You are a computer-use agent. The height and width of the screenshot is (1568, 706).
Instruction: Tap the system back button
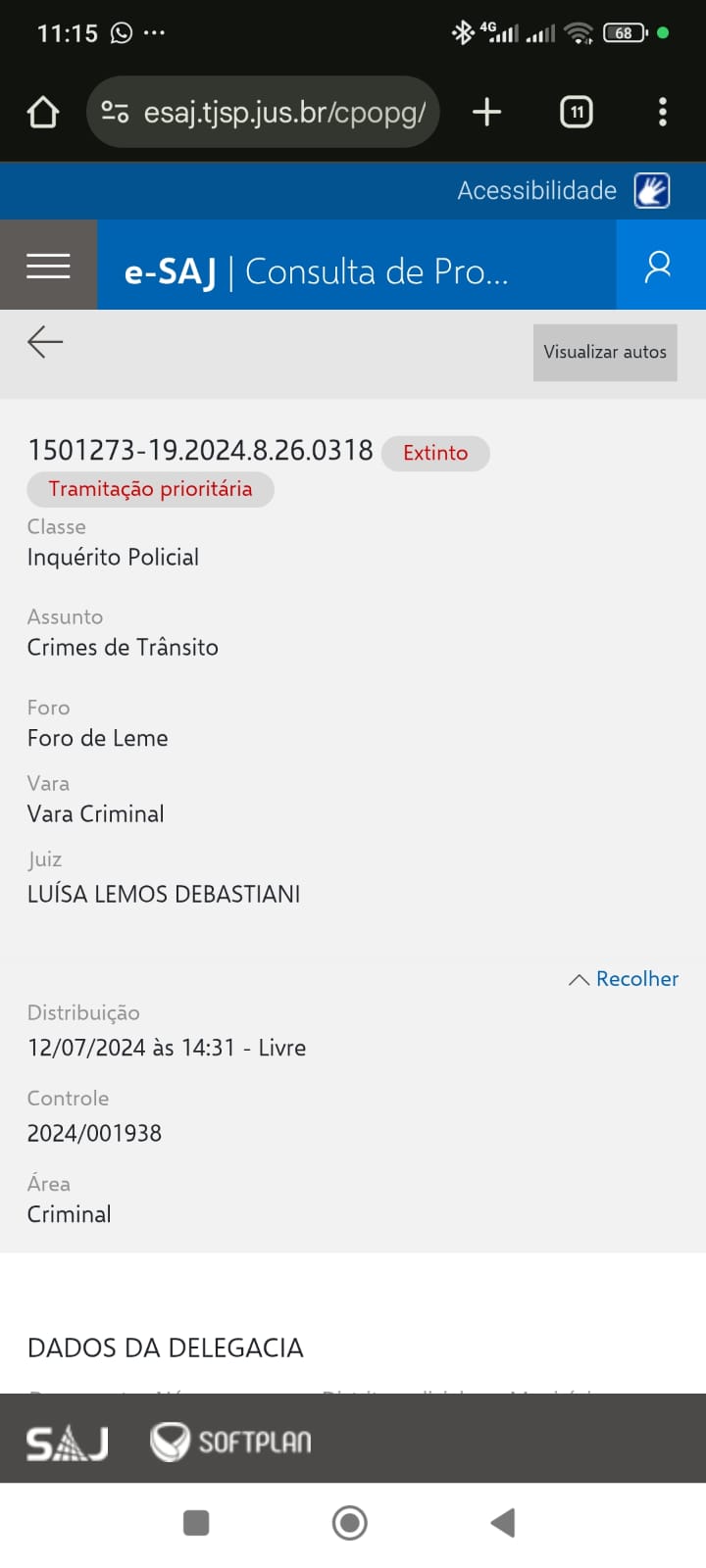click(503, 1523)
